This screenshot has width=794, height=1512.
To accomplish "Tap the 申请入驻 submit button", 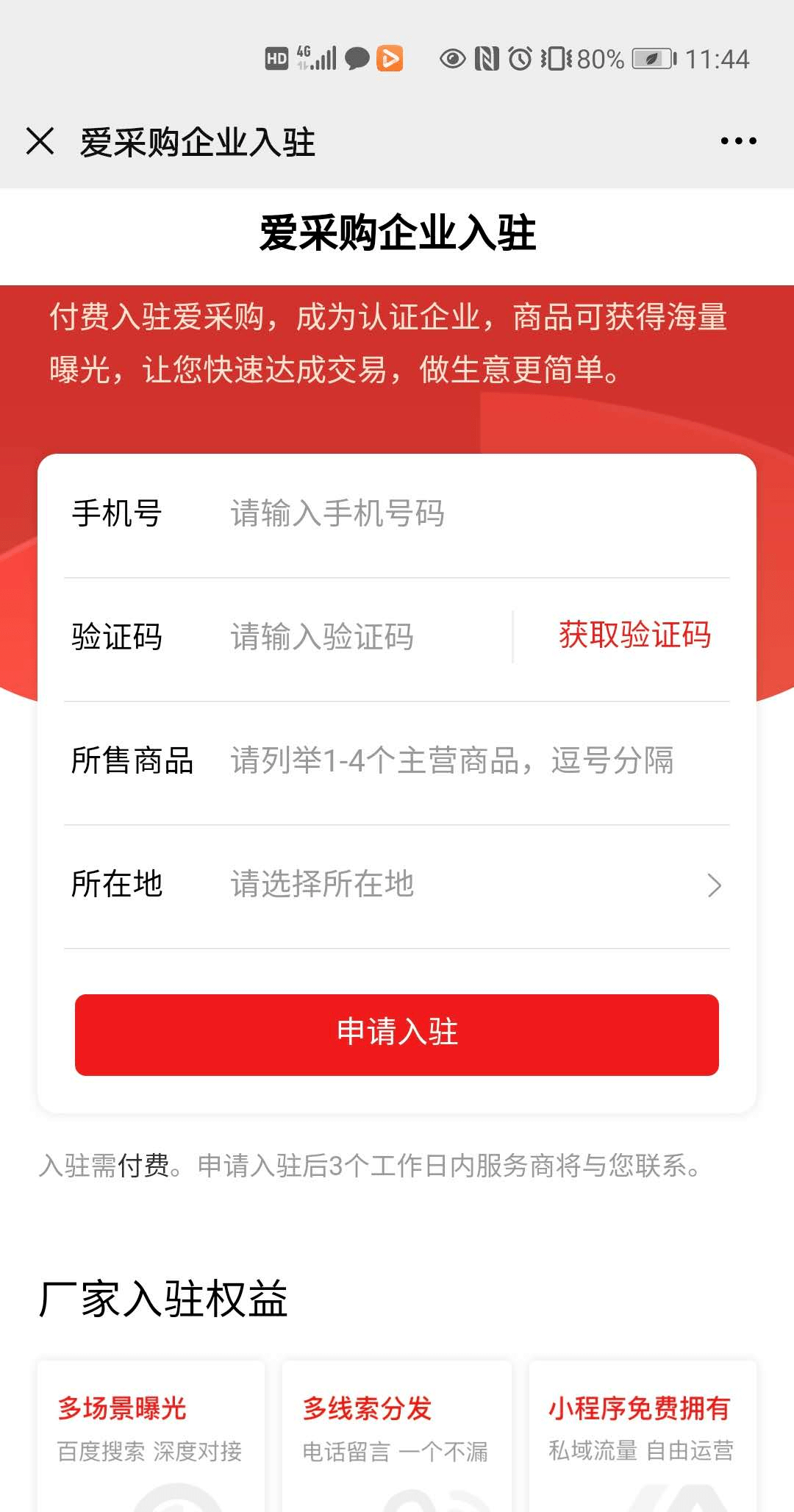I will (397, 1034).
